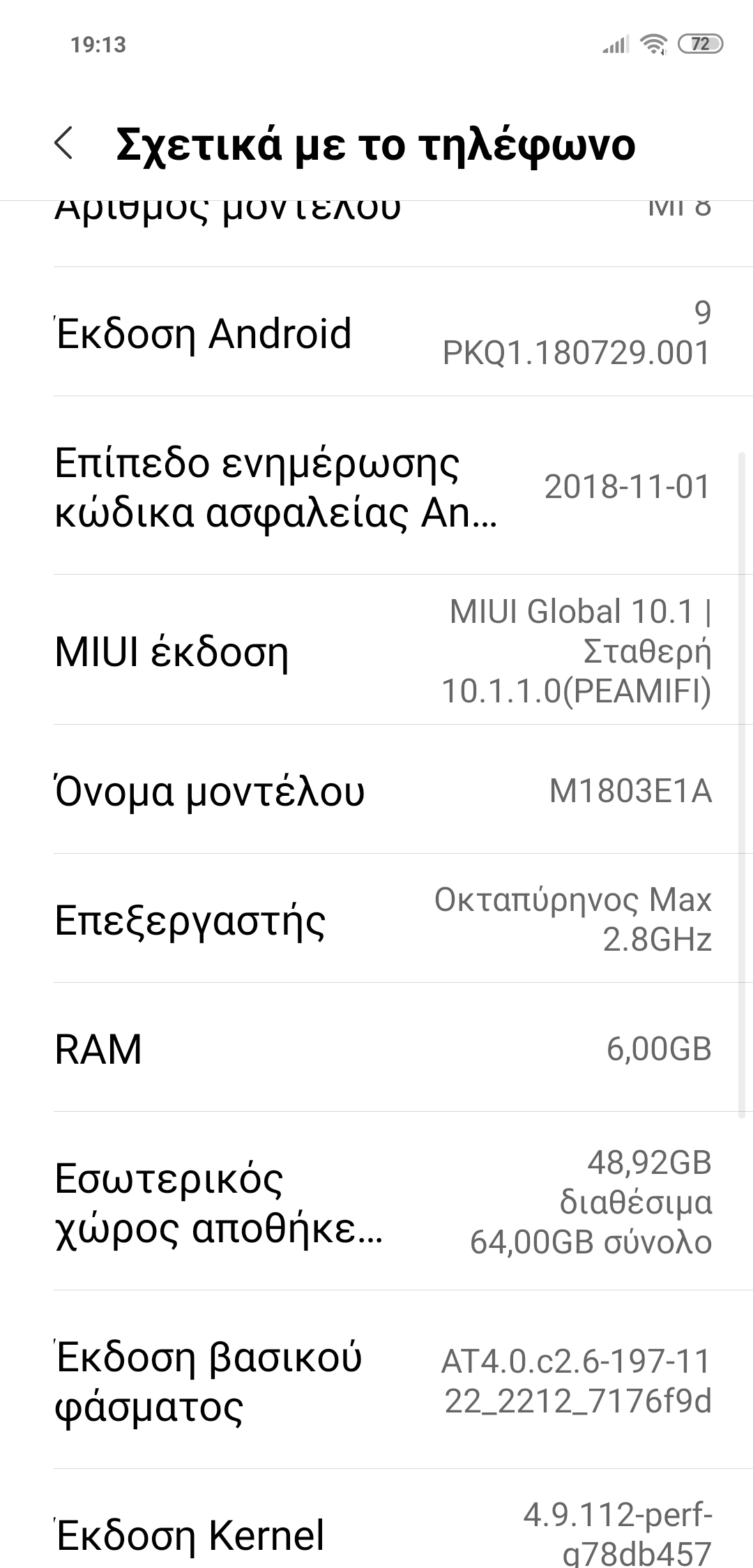Select the Όνομα μοντέλου row
This screenshot has height=1568, width=753.
point(376,790)
